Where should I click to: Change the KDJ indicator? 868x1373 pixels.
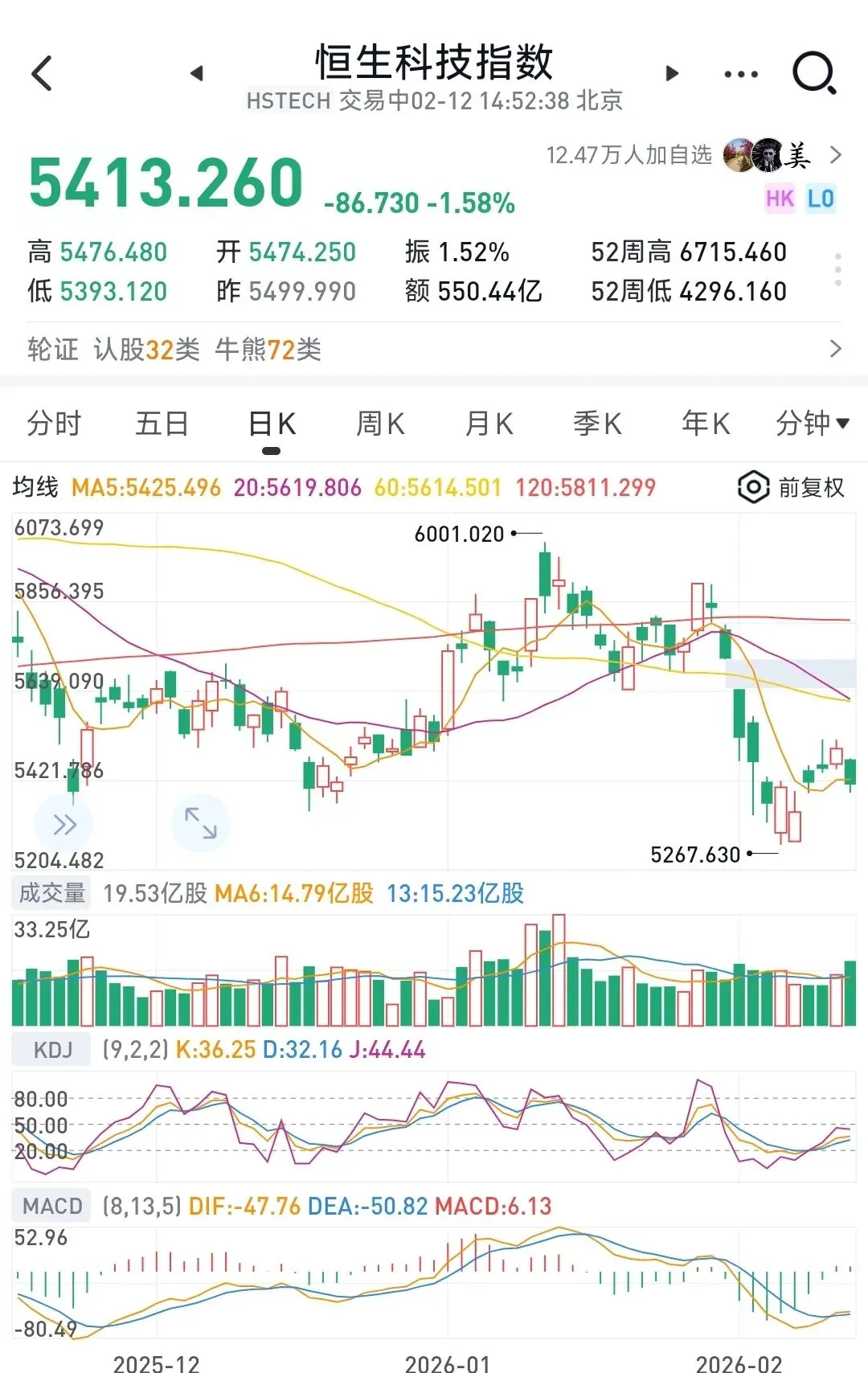(x=52, y=1050)
